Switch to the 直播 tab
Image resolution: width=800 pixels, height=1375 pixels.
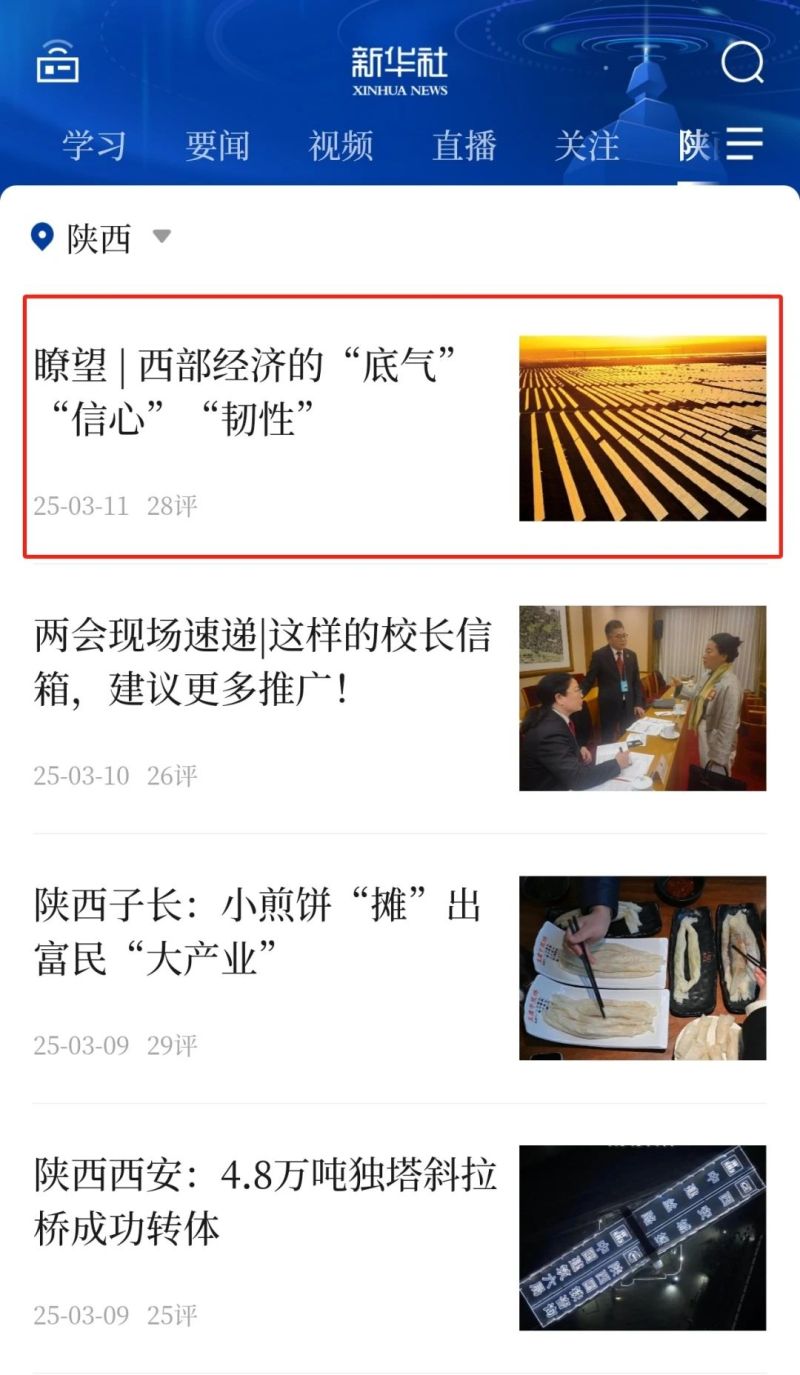coord(464,146)
